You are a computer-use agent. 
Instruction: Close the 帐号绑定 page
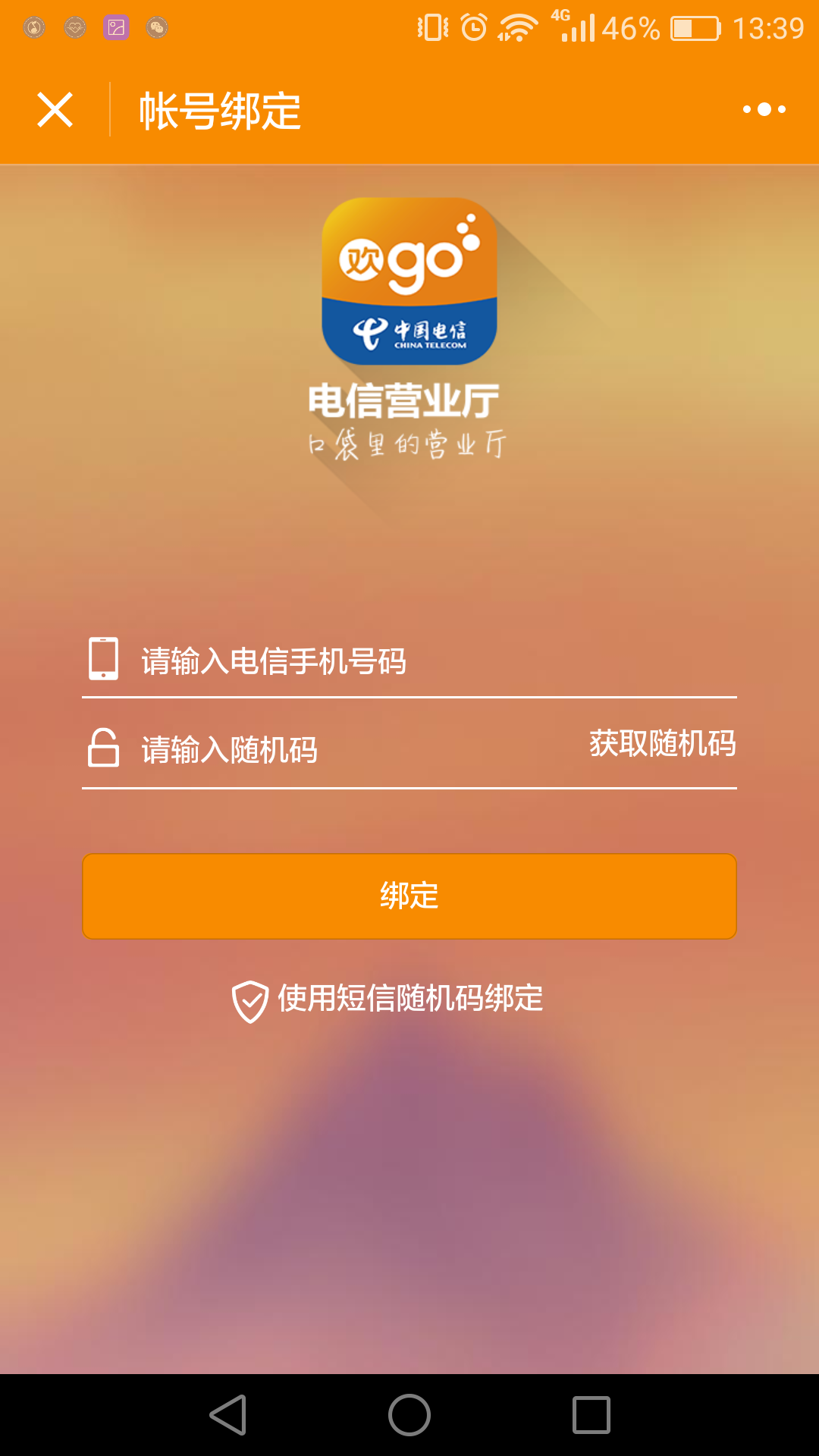click(x=55, y=110)
